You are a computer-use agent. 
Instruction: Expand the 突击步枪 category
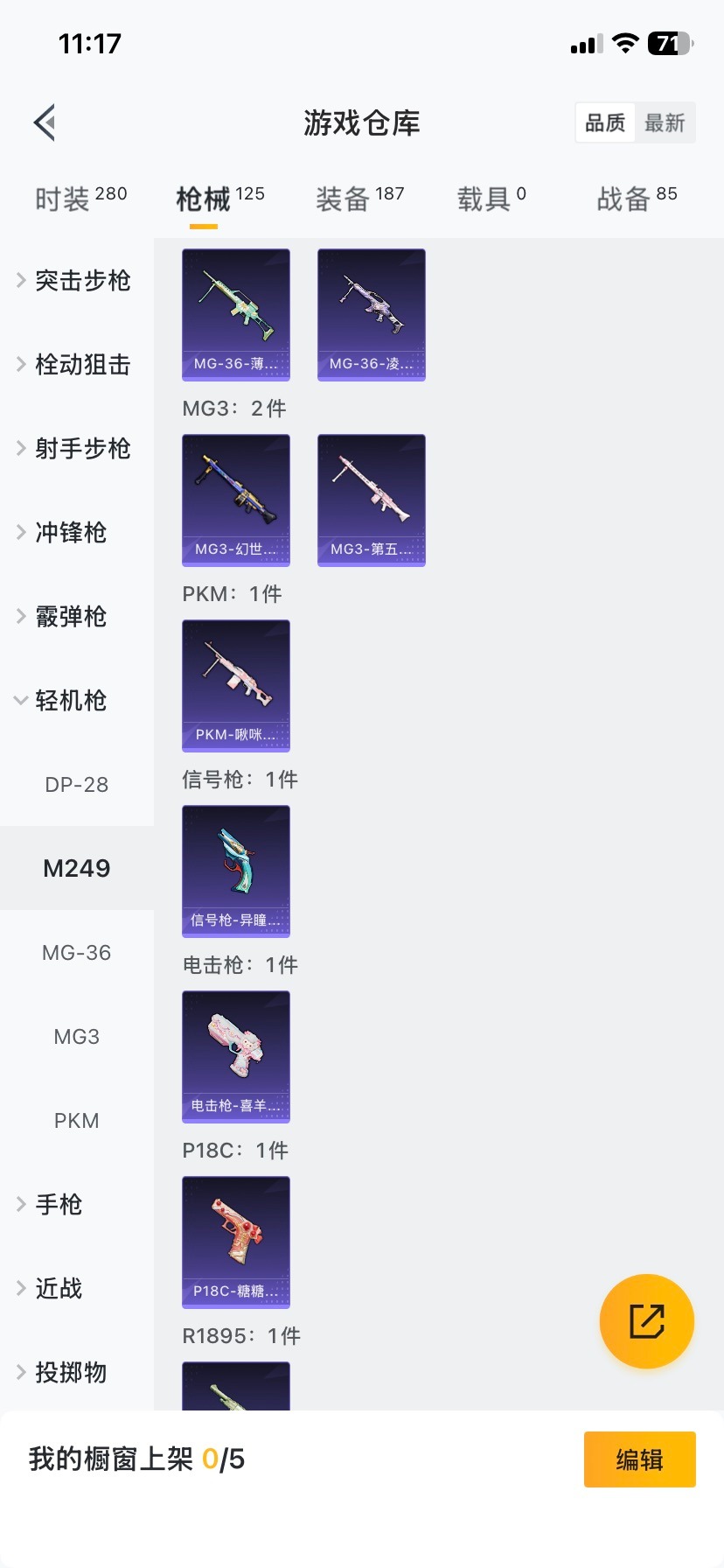tap(77, 281)
